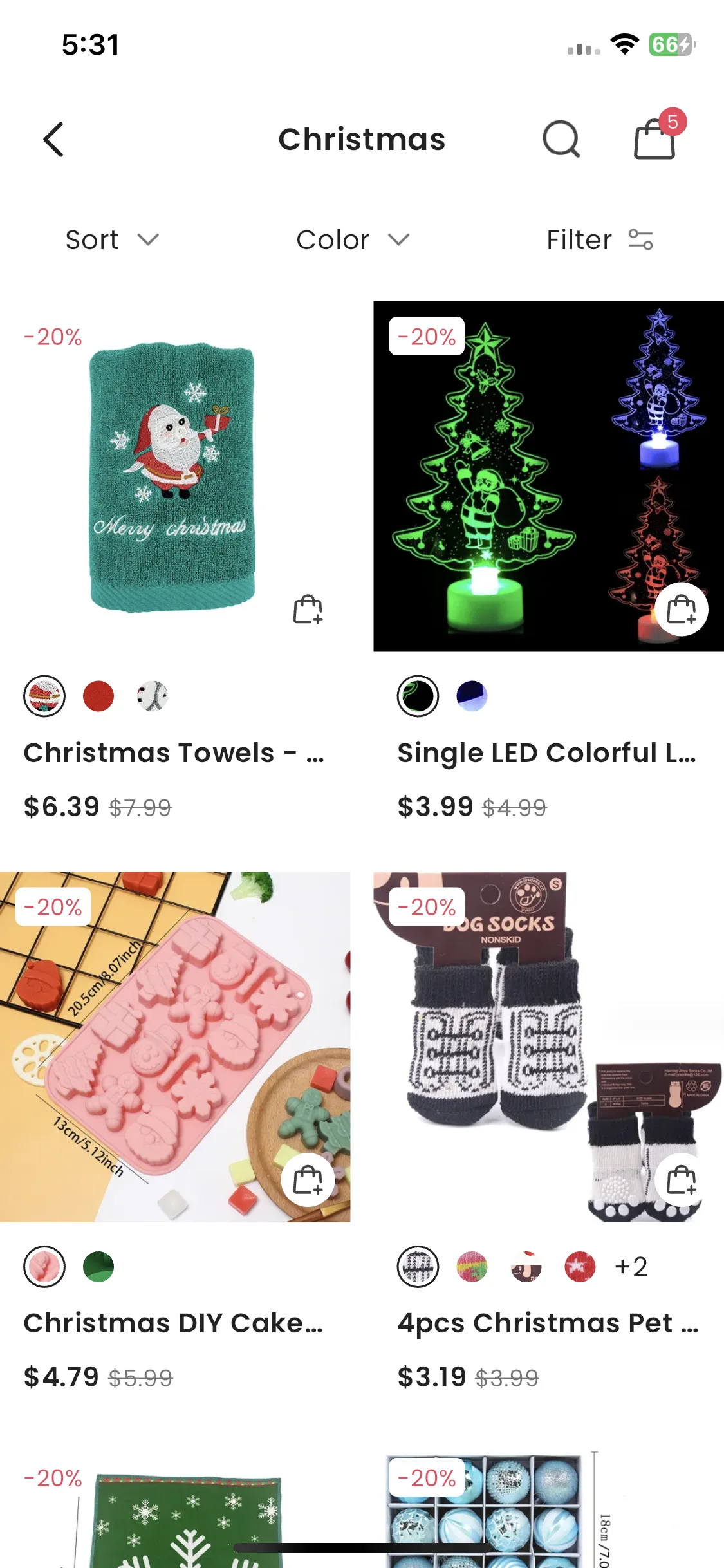Add Single LED Colorful Light to bag

(681, 609)
